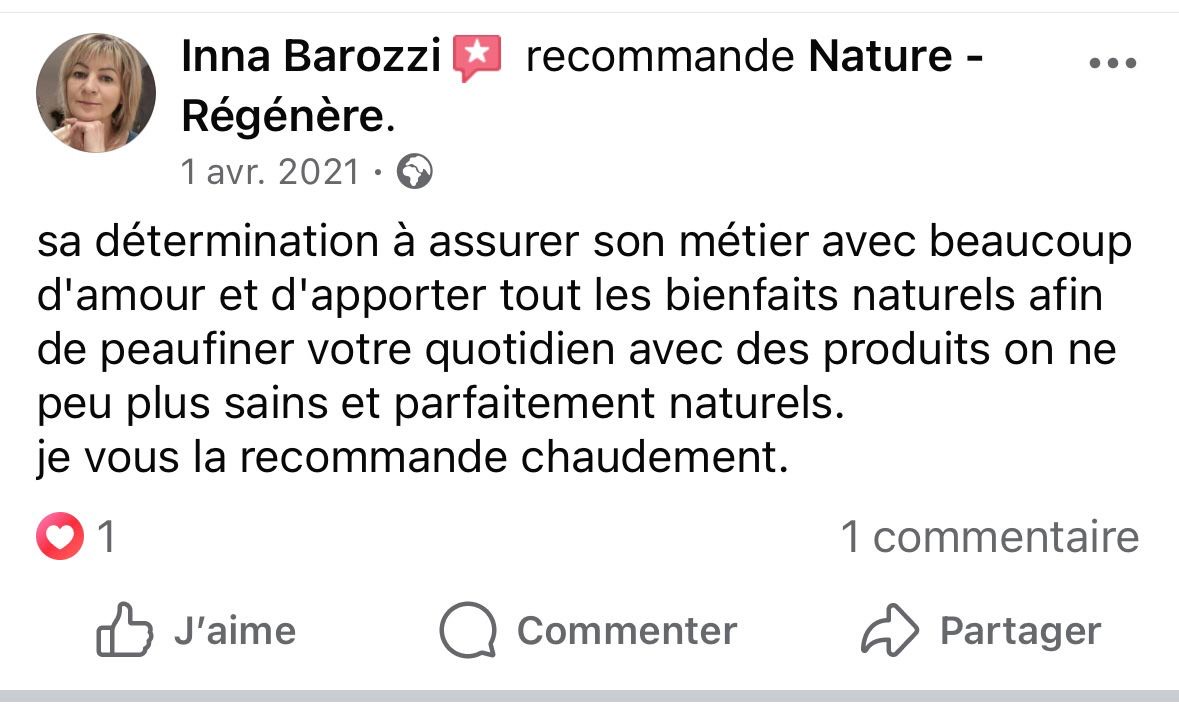This screenshot has width=1179, height=710.
Task: Share the post with Partager
Action: click(x=981, y=630)
